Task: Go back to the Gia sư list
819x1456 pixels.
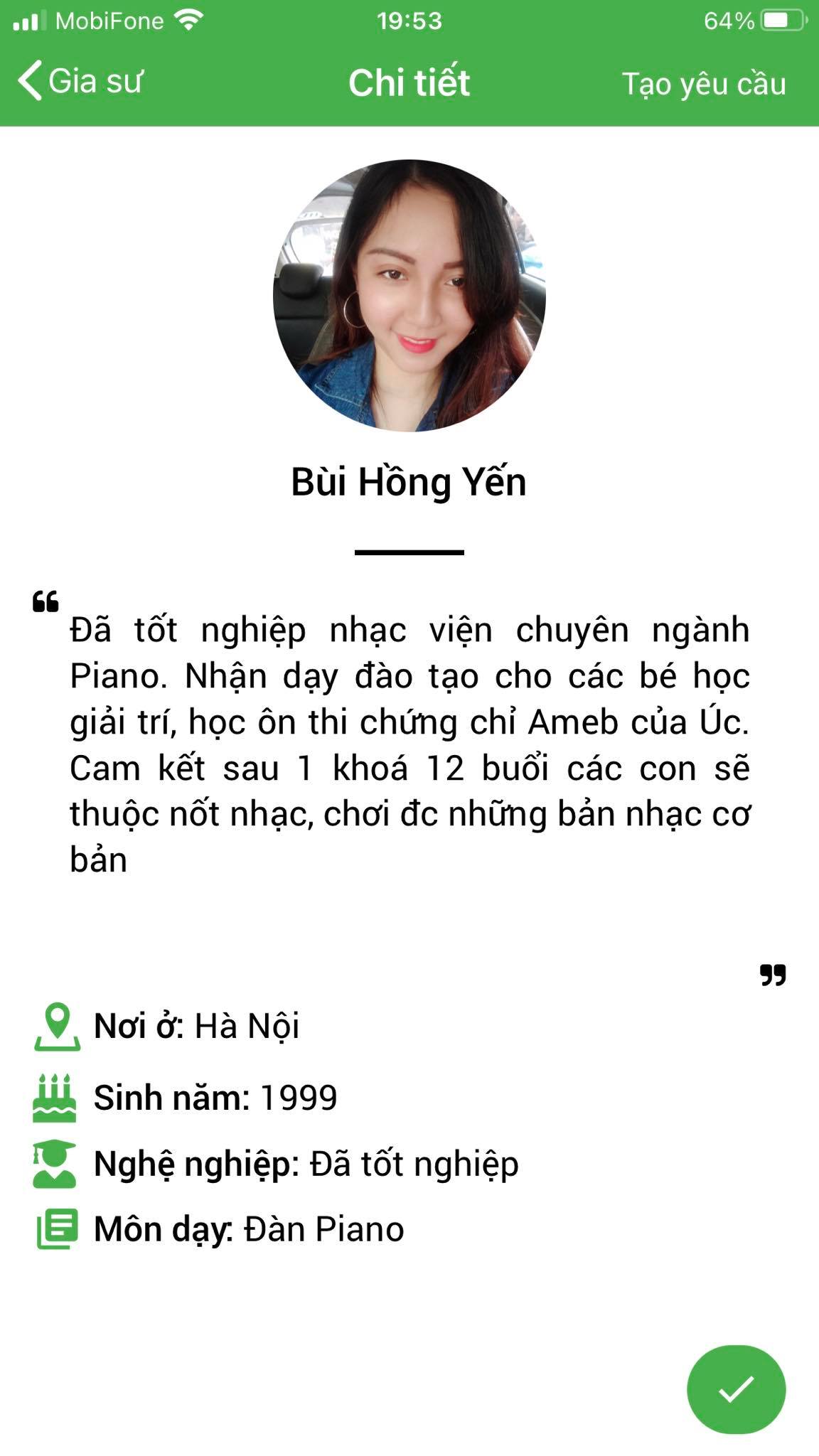Action: pyautogui.click(x=80, y=81)
